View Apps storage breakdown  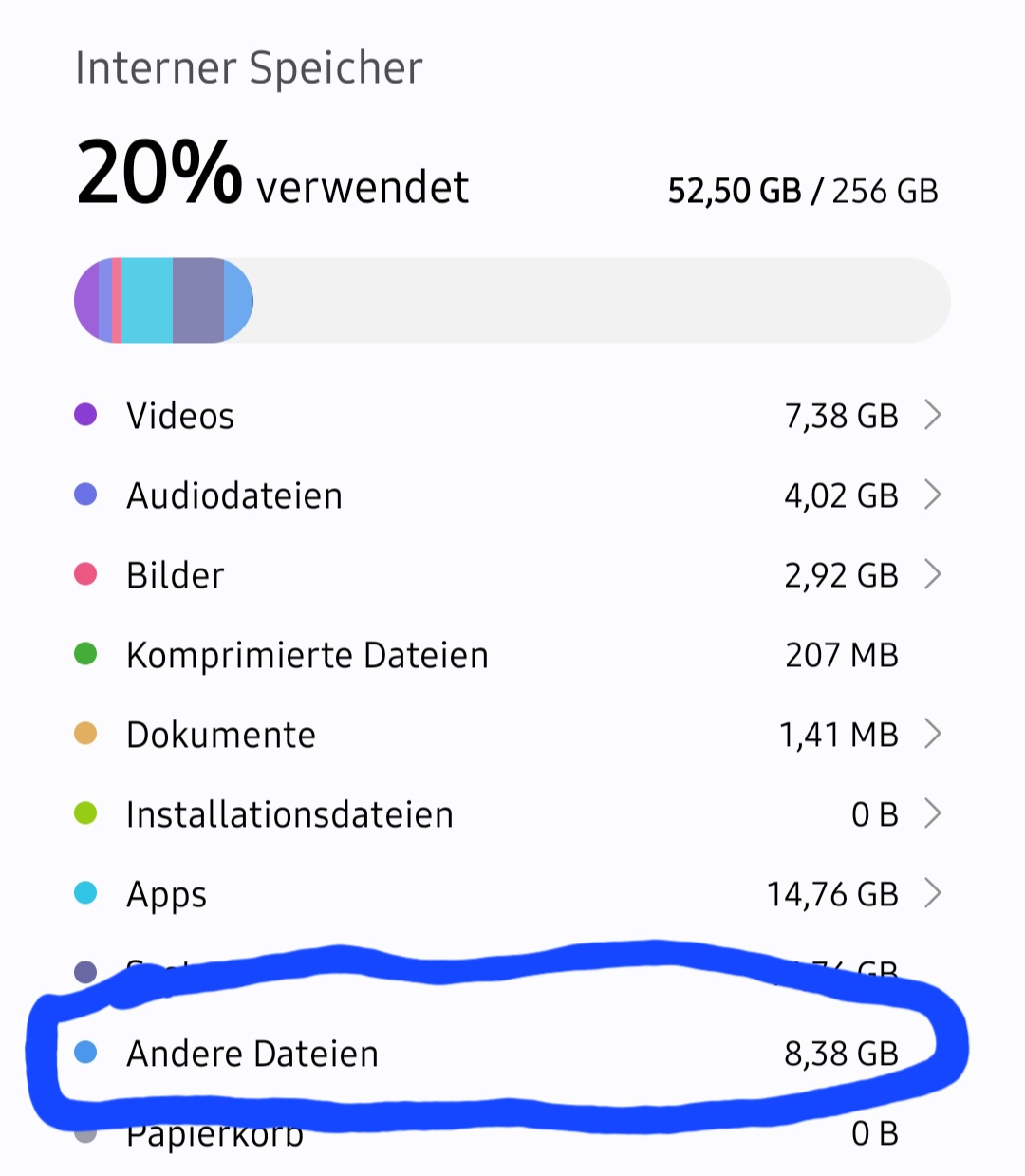(x=167, y=894)
